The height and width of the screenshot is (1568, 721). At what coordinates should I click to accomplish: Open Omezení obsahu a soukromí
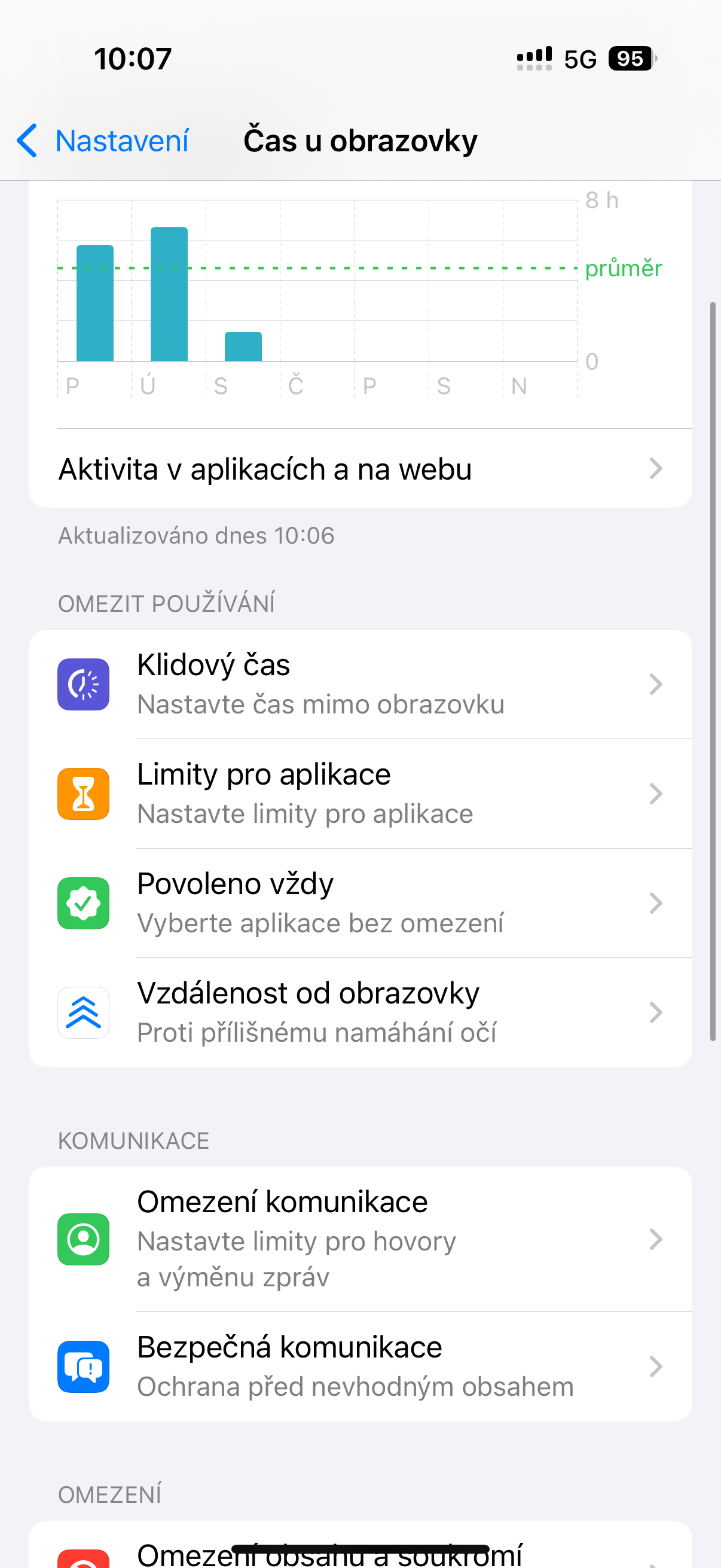point(359,1554)
